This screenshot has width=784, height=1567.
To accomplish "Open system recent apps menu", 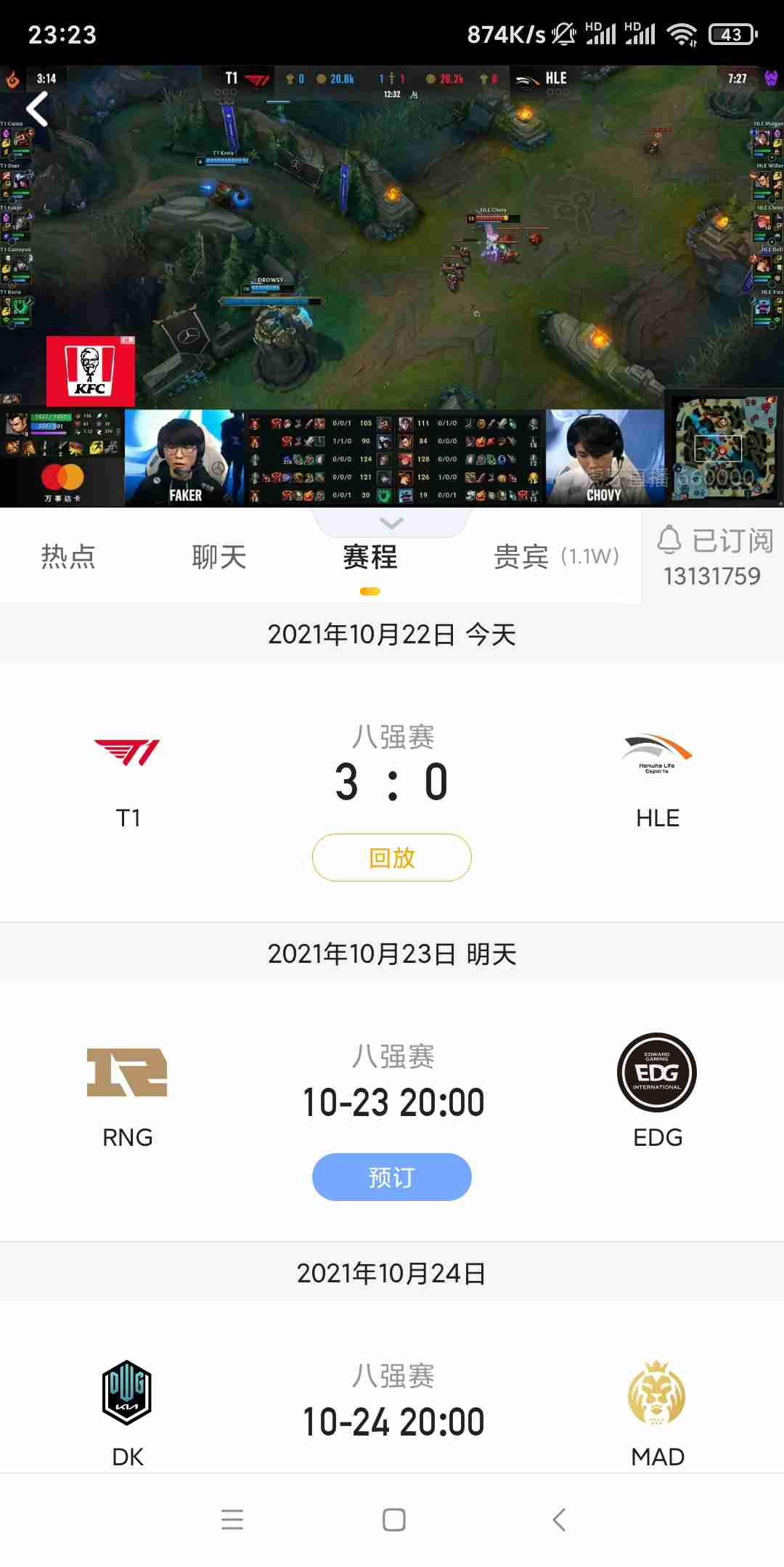I will [x=232, y=1520].
